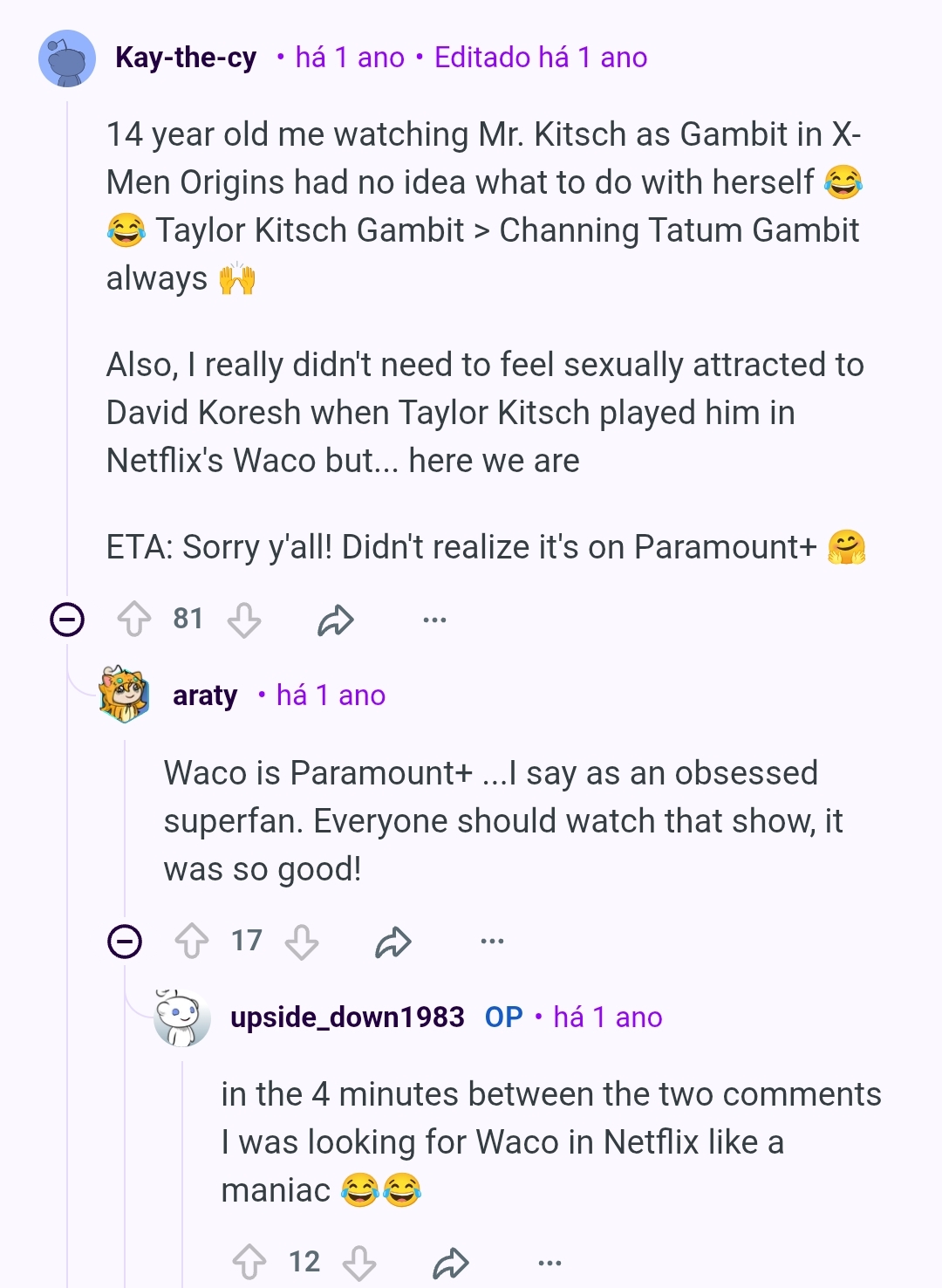Tap araty's avatar picture

click(124, 695)
